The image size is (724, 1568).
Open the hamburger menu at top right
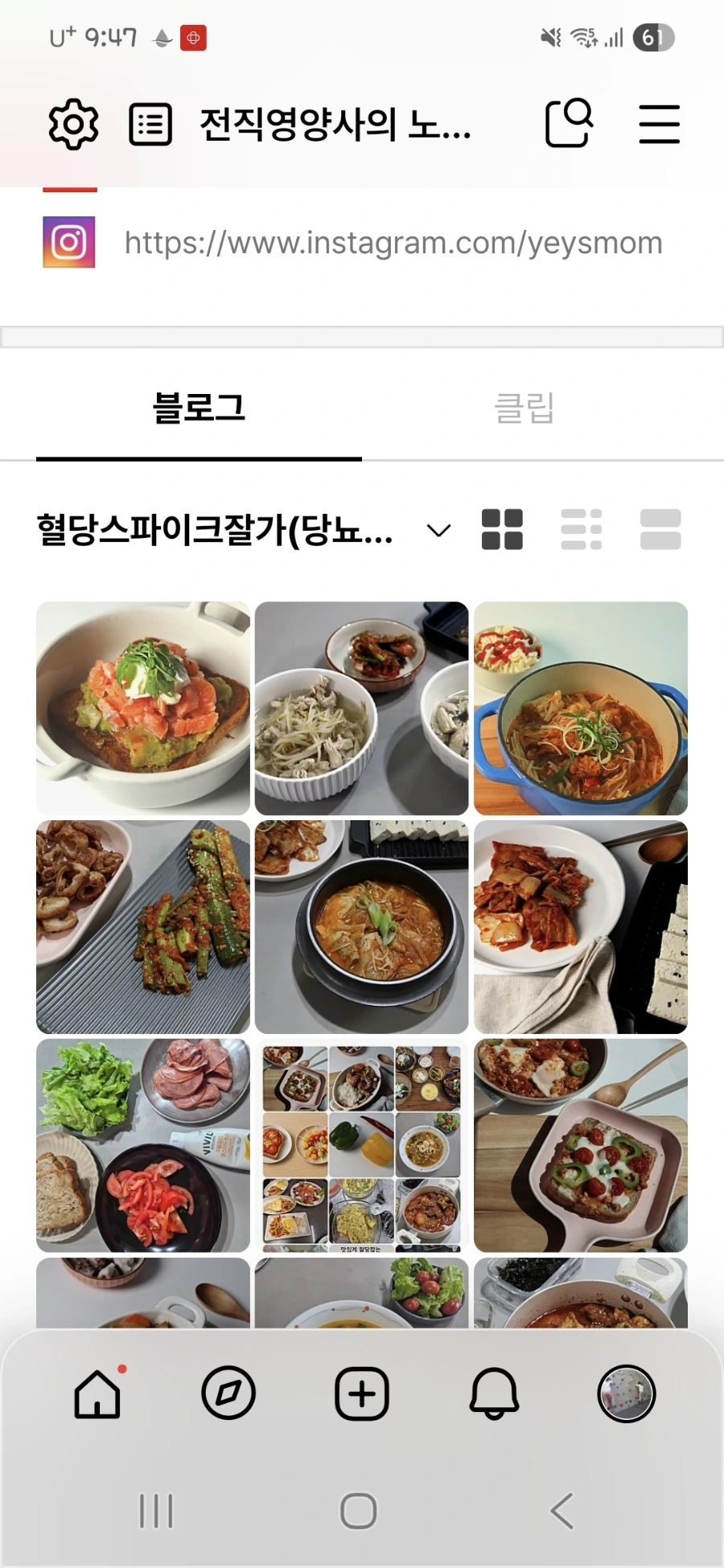tap(659, 124)
